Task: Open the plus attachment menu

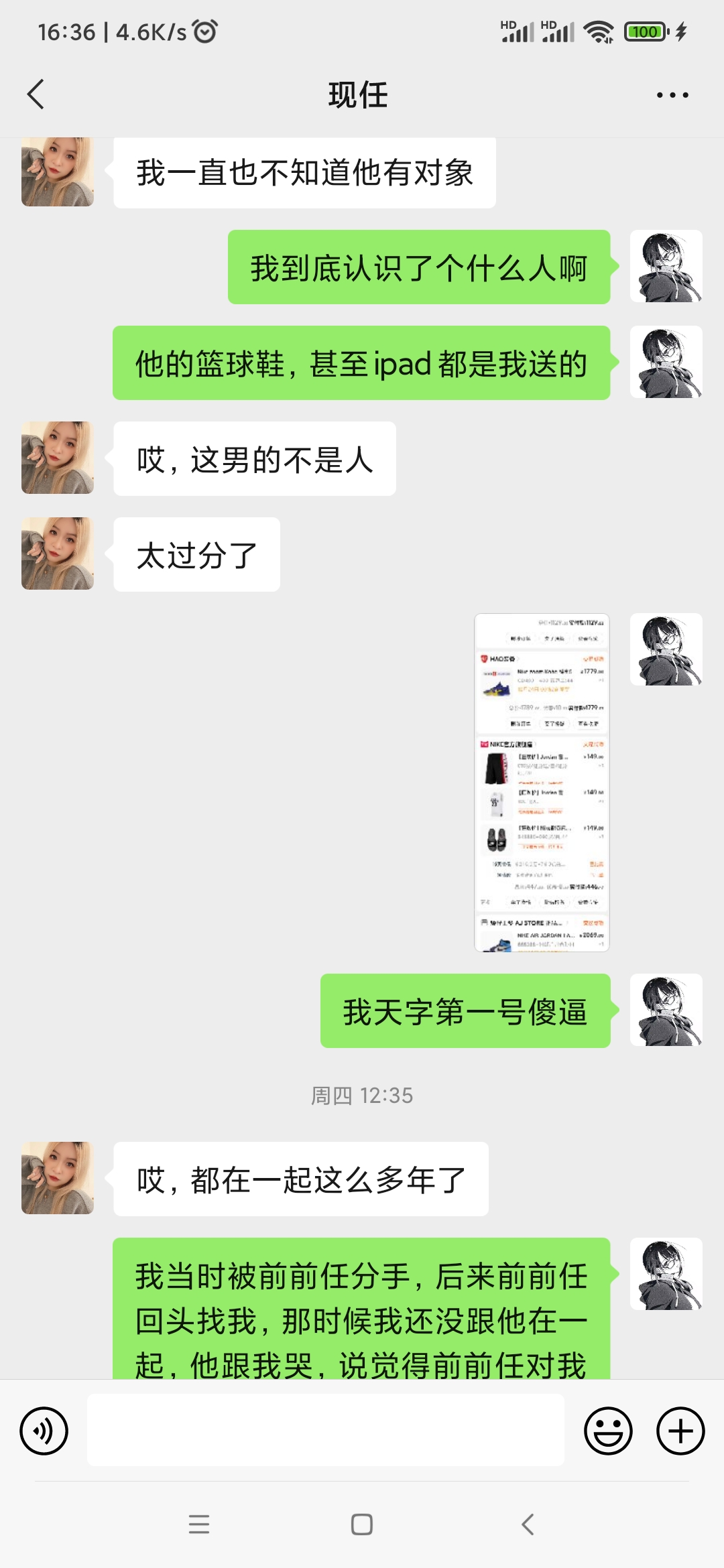Action: (680, 1431)
